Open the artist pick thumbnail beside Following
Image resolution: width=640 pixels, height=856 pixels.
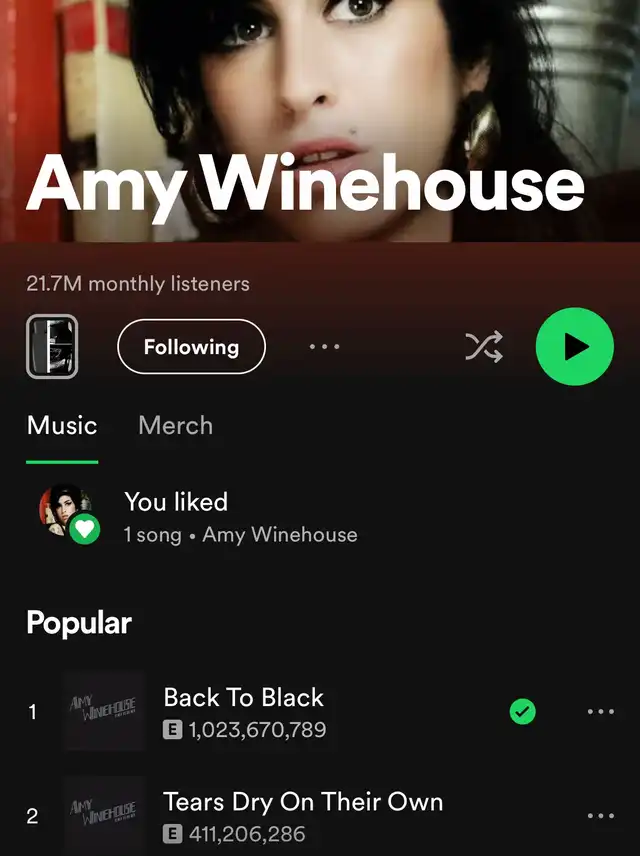pyautogui.click(x=52, y=347)
